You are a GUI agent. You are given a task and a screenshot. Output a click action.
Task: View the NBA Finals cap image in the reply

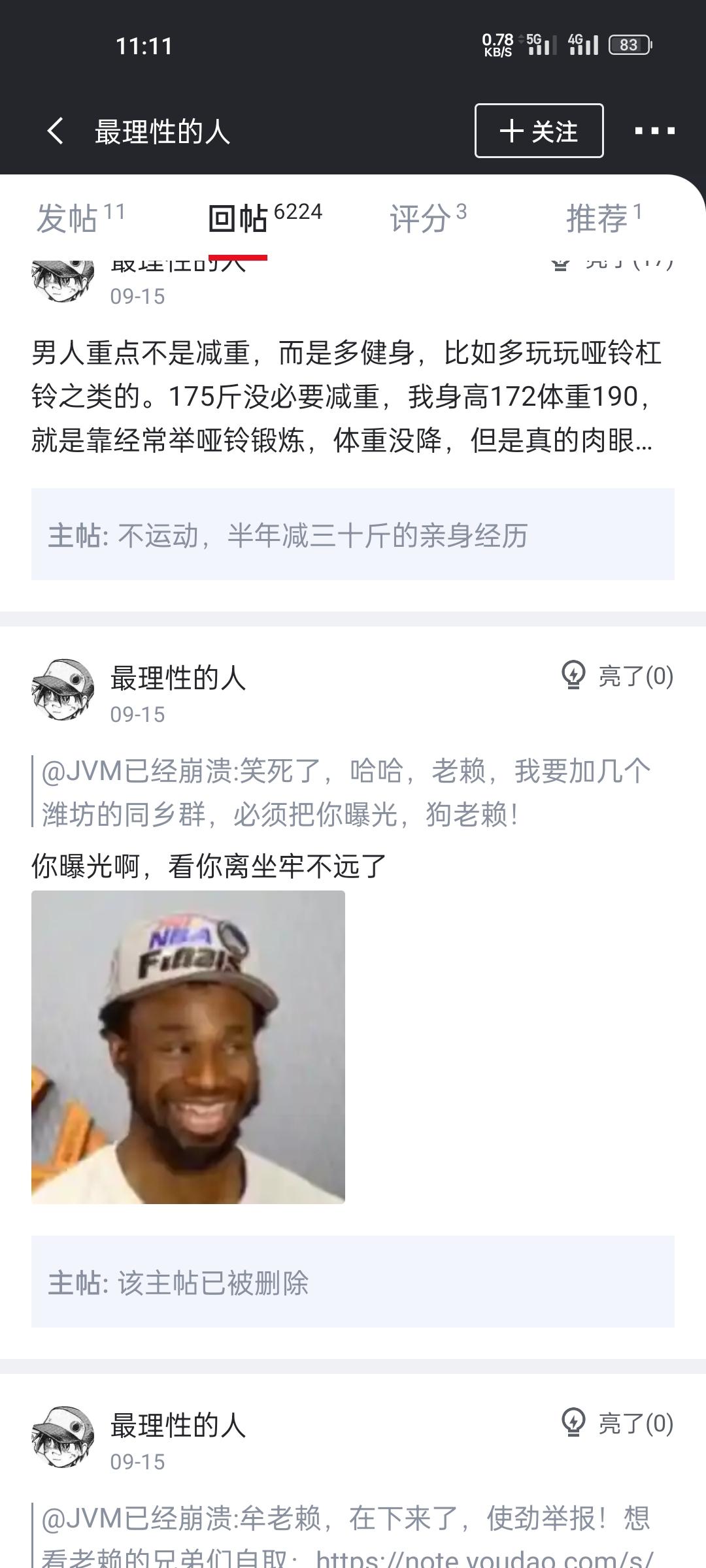188,1047
